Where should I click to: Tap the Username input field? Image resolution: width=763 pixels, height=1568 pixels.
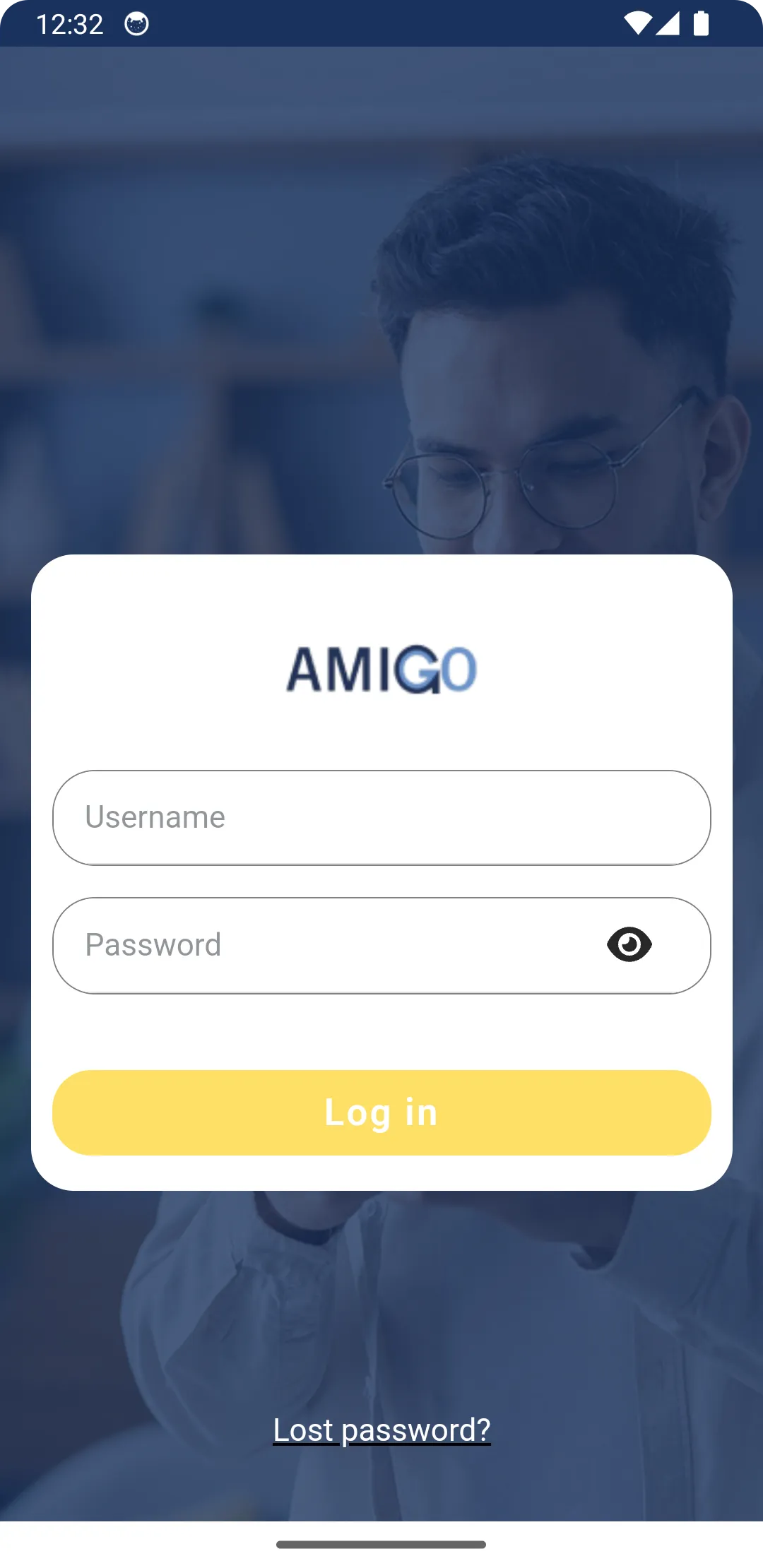pos(381,818)
